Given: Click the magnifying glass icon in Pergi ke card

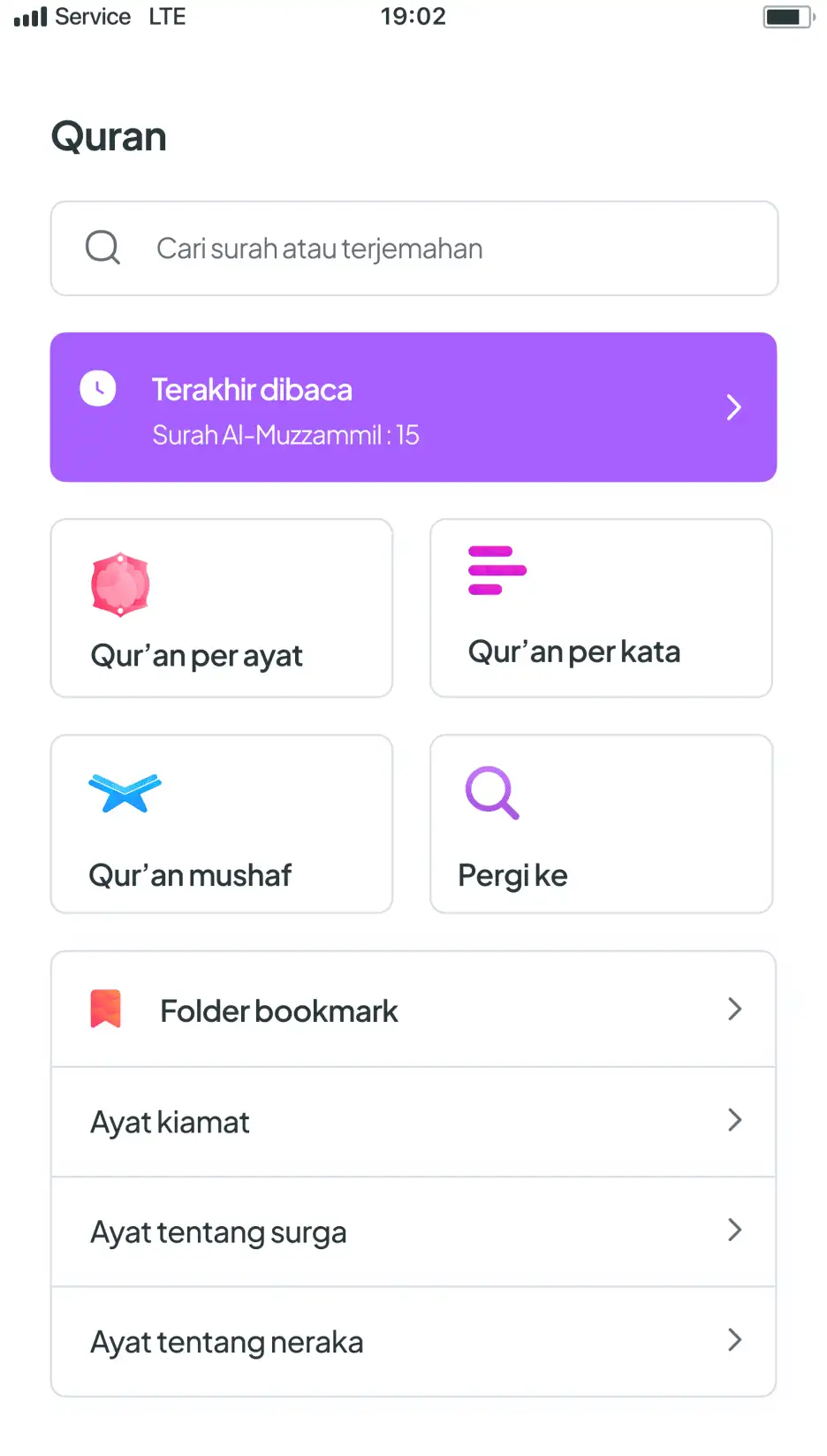Looking at the screenshot, I should click(491, 793).
